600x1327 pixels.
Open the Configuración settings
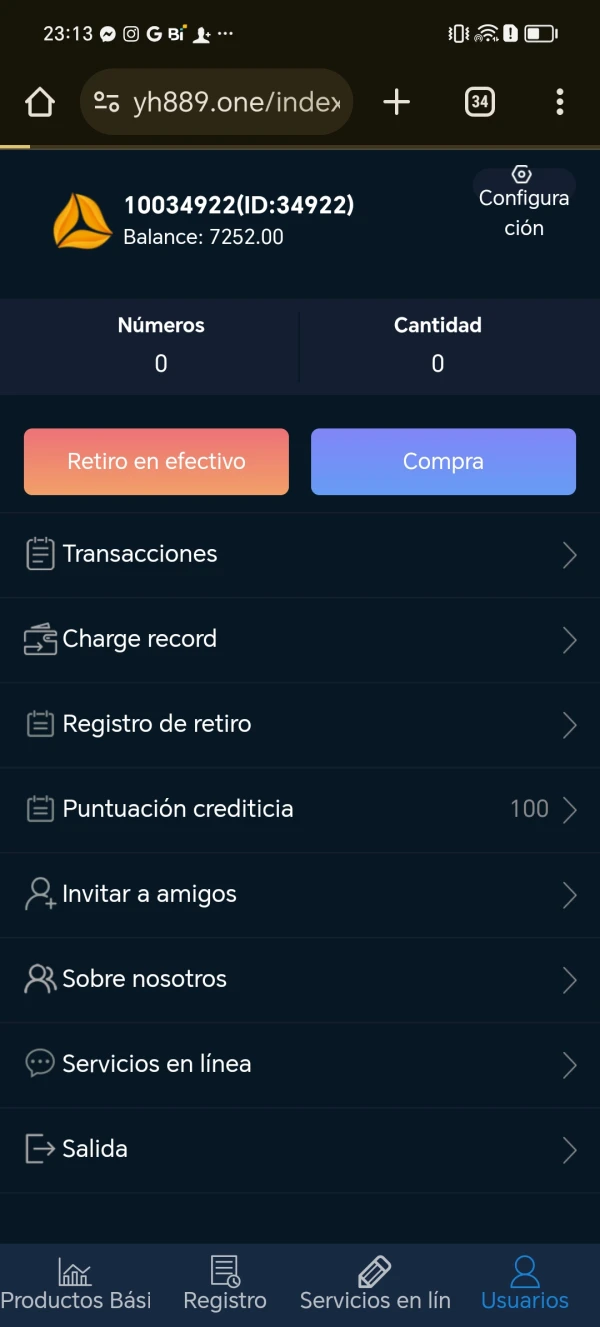pyautogui.click(x=523, y=203)
